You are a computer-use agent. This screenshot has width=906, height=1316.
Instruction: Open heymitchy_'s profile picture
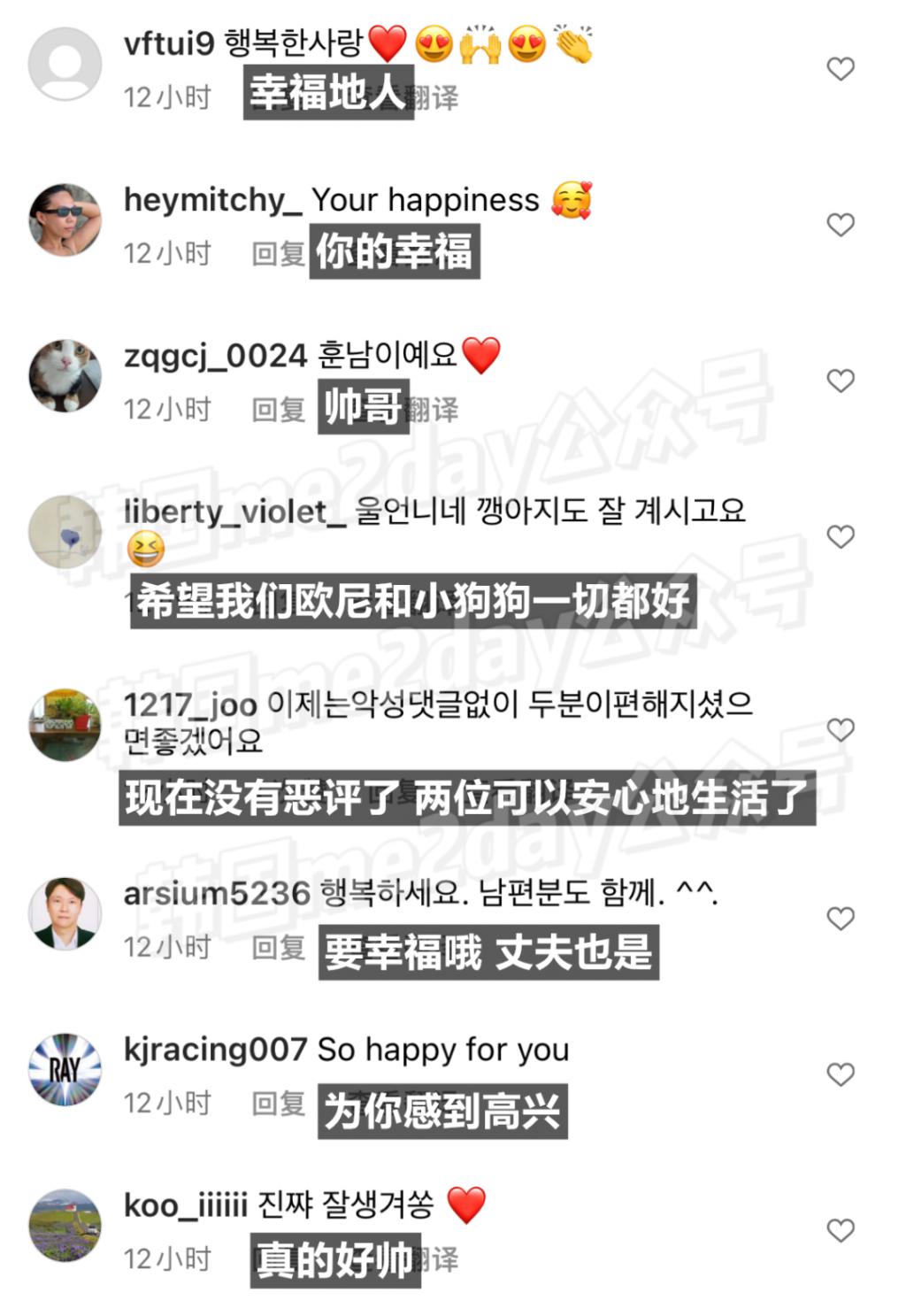[x=65, y=219]
